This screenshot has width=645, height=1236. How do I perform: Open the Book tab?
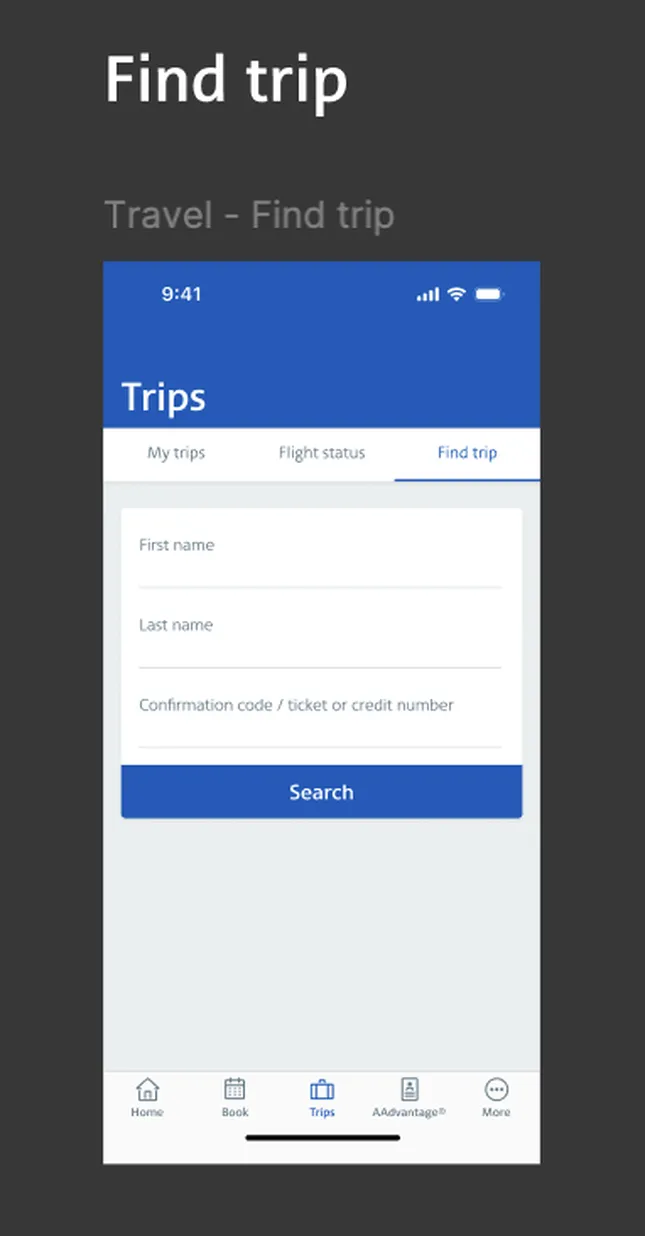tap(235, 1097)
